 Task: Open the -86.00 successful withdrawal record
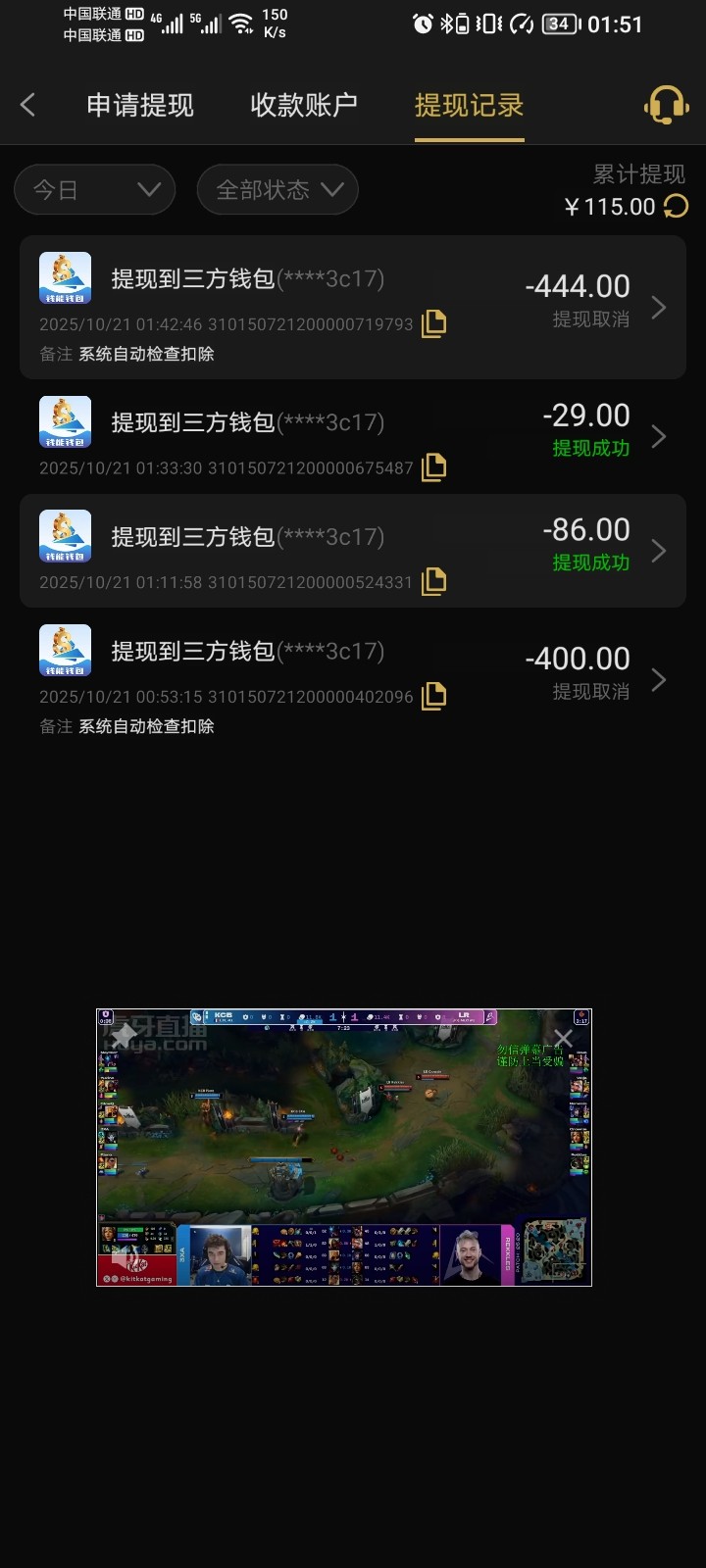pyautogui.click(x=353, y=551)
